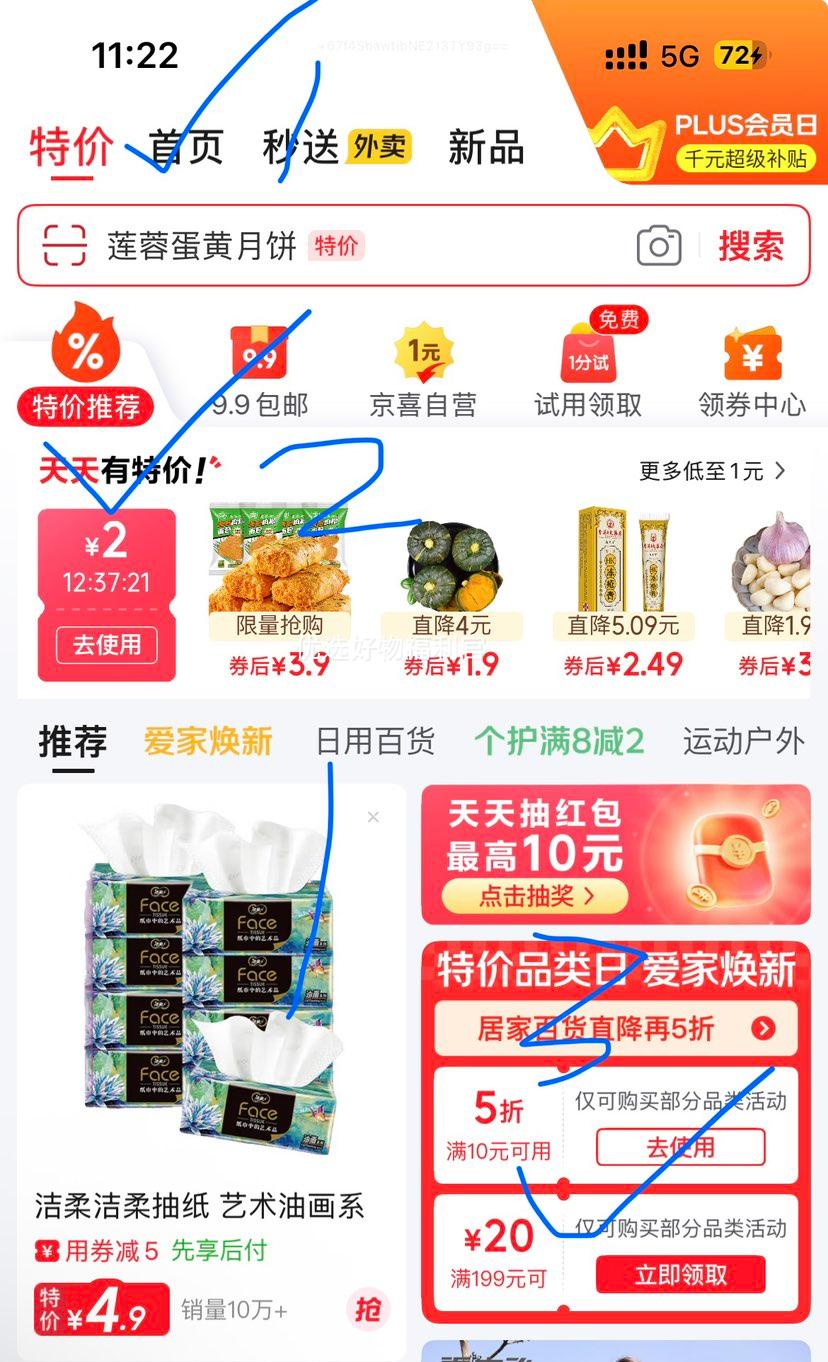Switch to the 新品 tab
This screenshot has width=828, height=1362.
coord(486,147)
